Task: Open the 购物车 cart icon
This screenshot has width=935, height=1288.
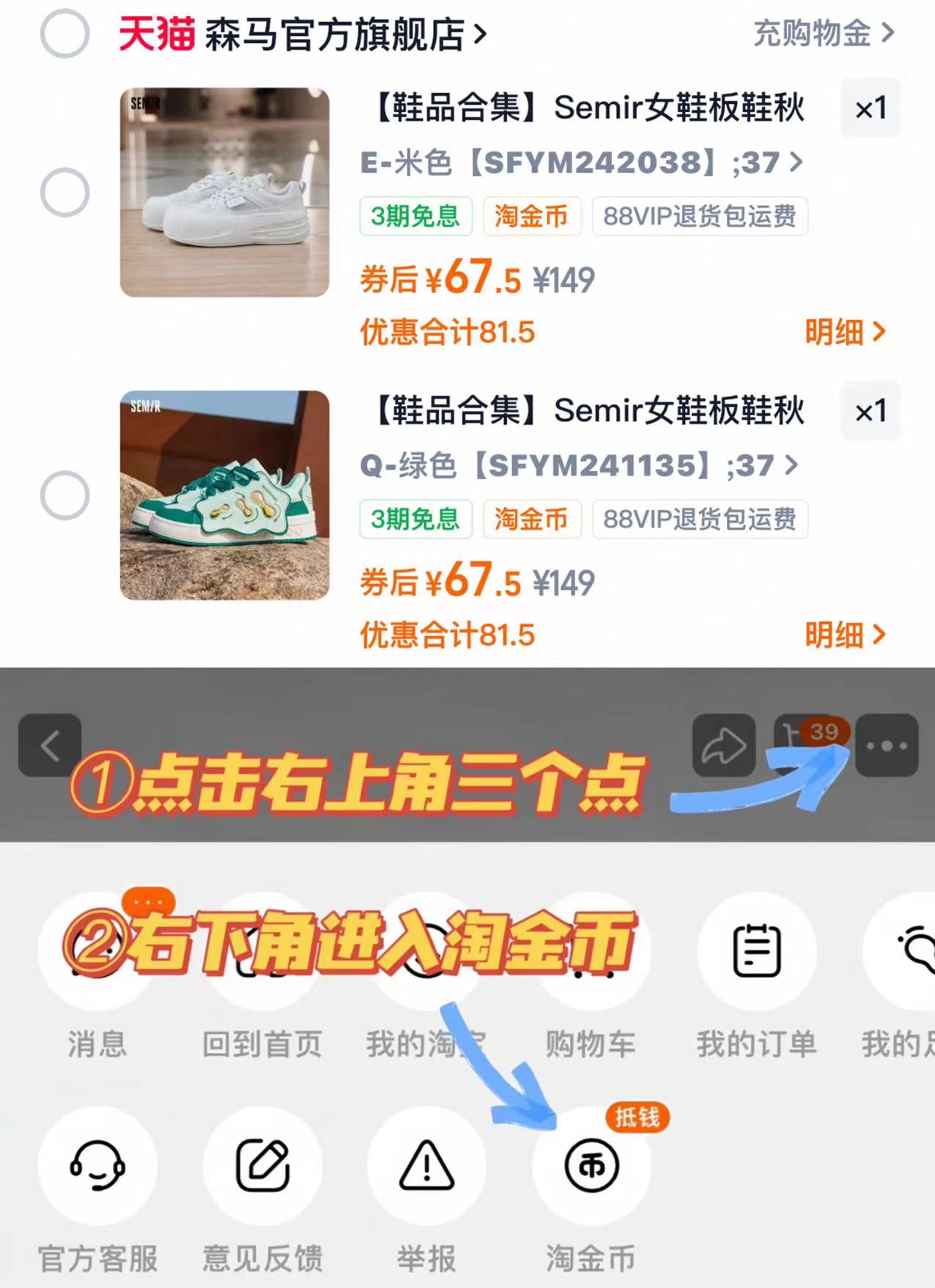Action: tap(591, 949)
